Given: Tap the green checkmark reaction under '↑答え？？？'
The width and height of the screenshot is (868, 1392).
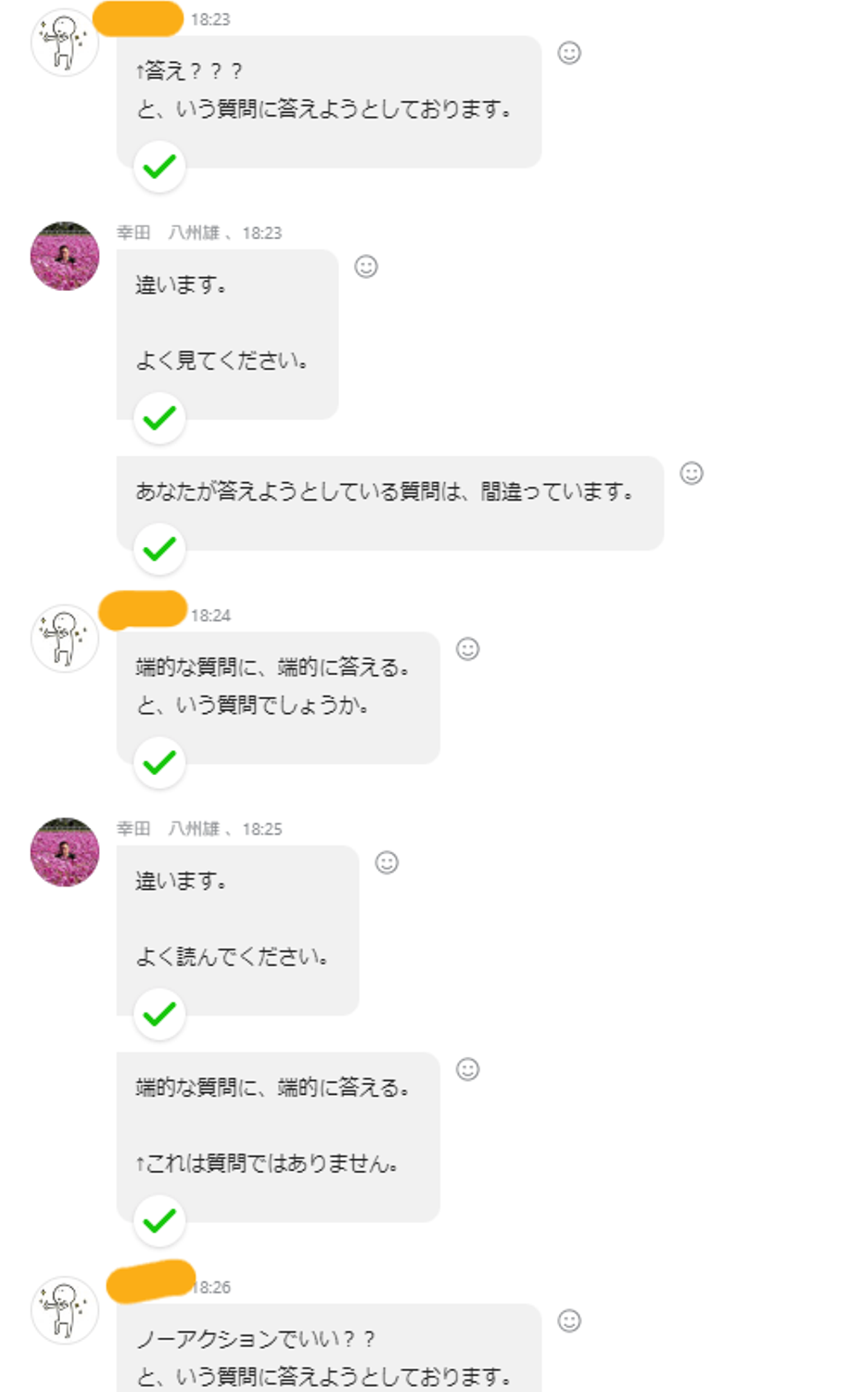Looking at the screenshot, I should coord(159,166).
